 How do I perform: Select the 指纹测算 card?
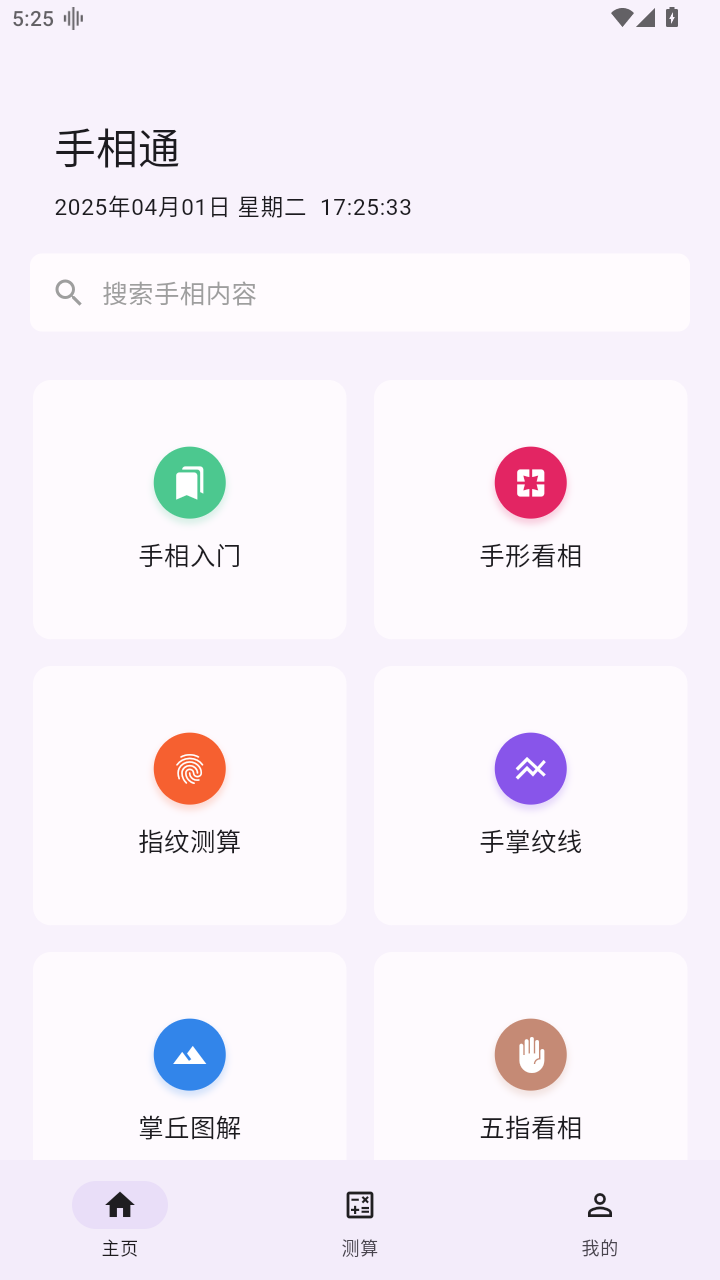point(190,795)
